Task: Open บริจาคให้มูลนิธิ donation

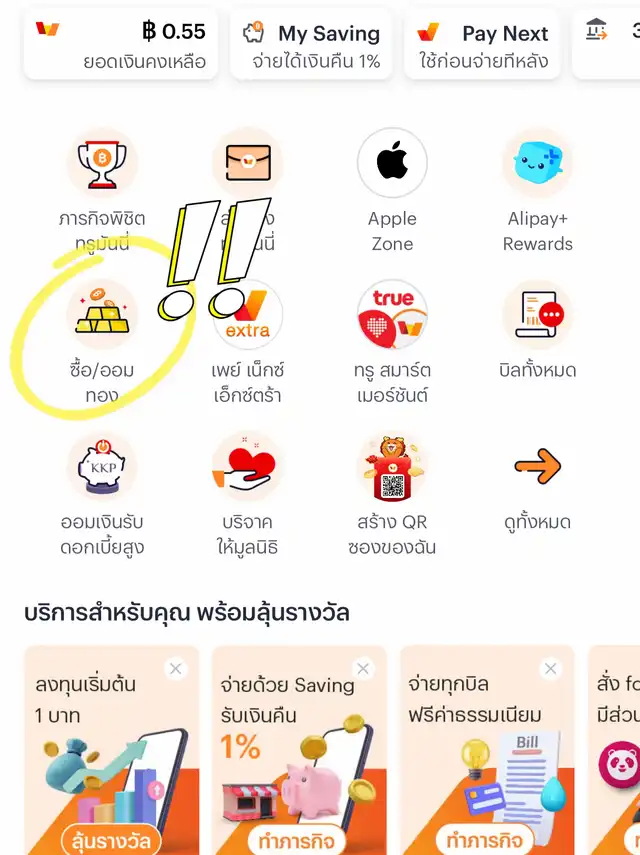Action: [x=247, y=494]
